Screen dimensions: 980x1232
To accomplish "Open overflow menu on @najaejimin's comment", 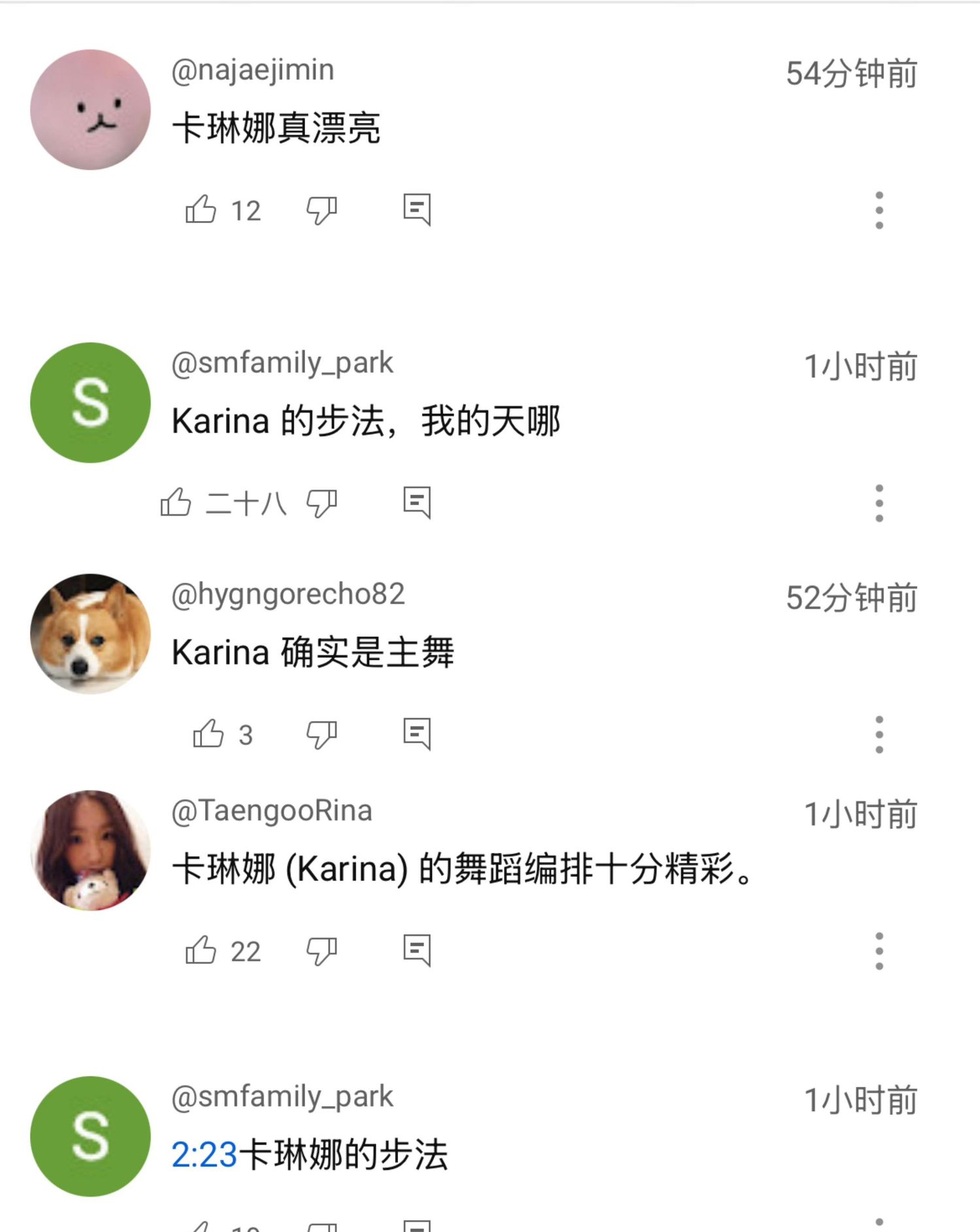I will [x=879, y=210].
